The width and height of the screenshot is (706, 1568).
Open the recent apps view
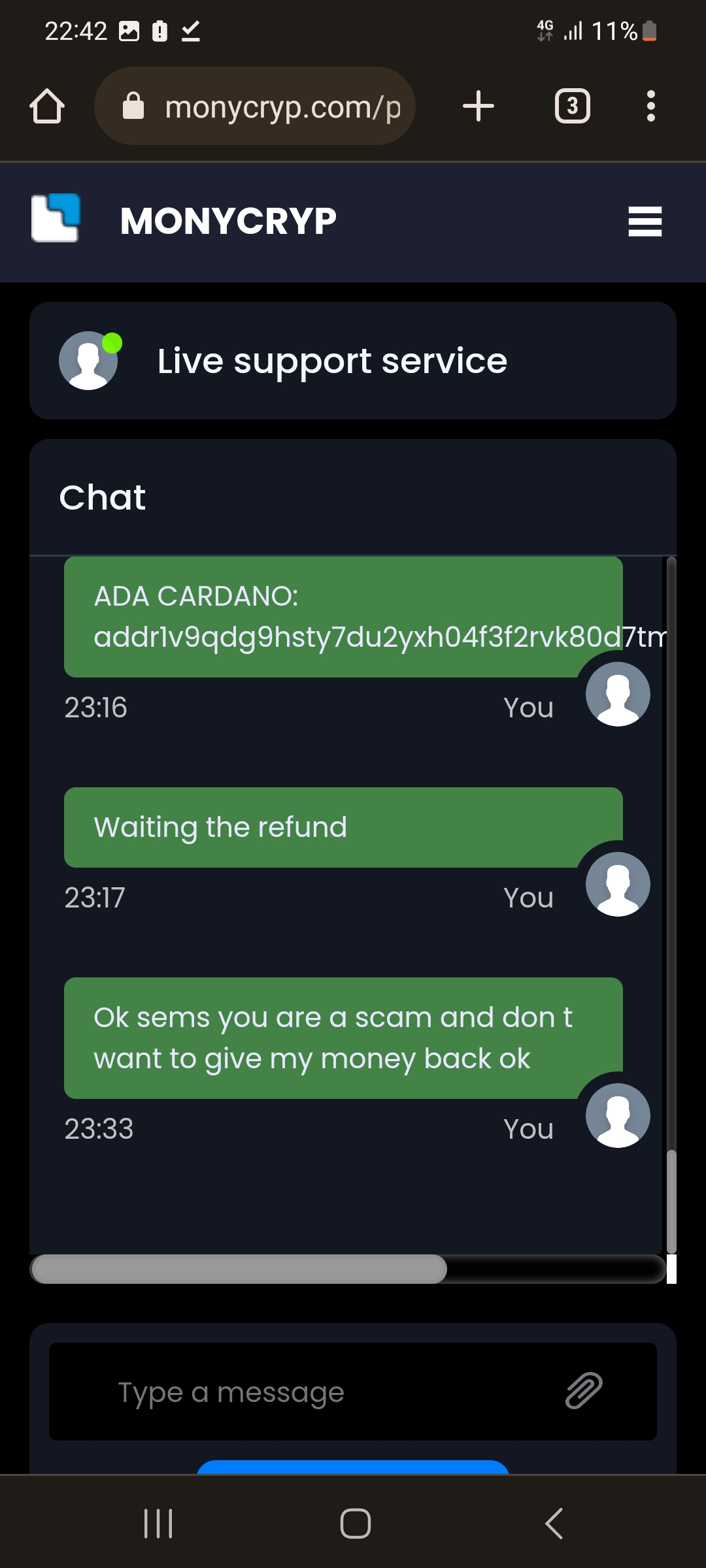[158, 1524]
